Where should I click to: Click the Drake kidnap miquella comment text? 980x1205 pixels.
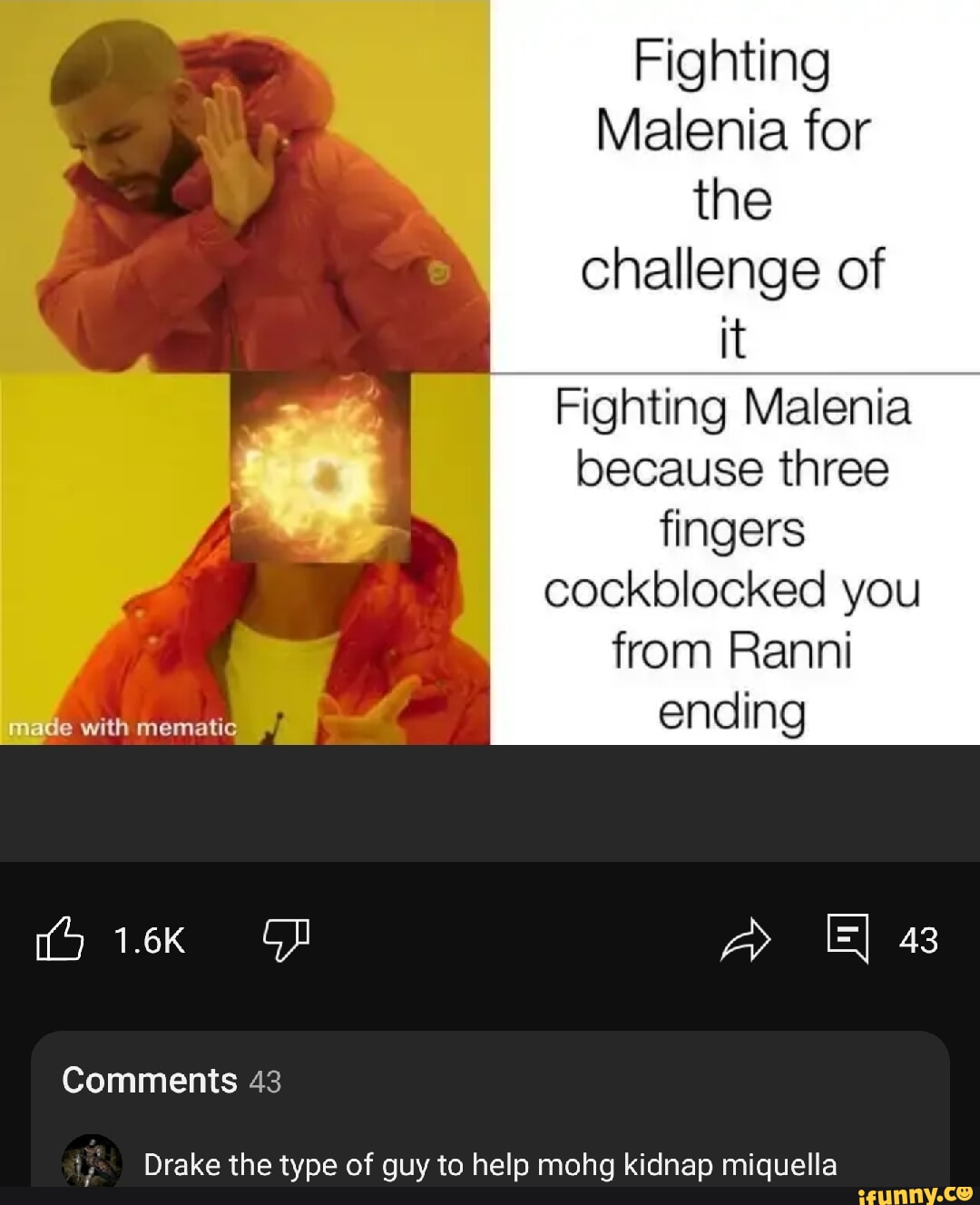(490, 1163)
